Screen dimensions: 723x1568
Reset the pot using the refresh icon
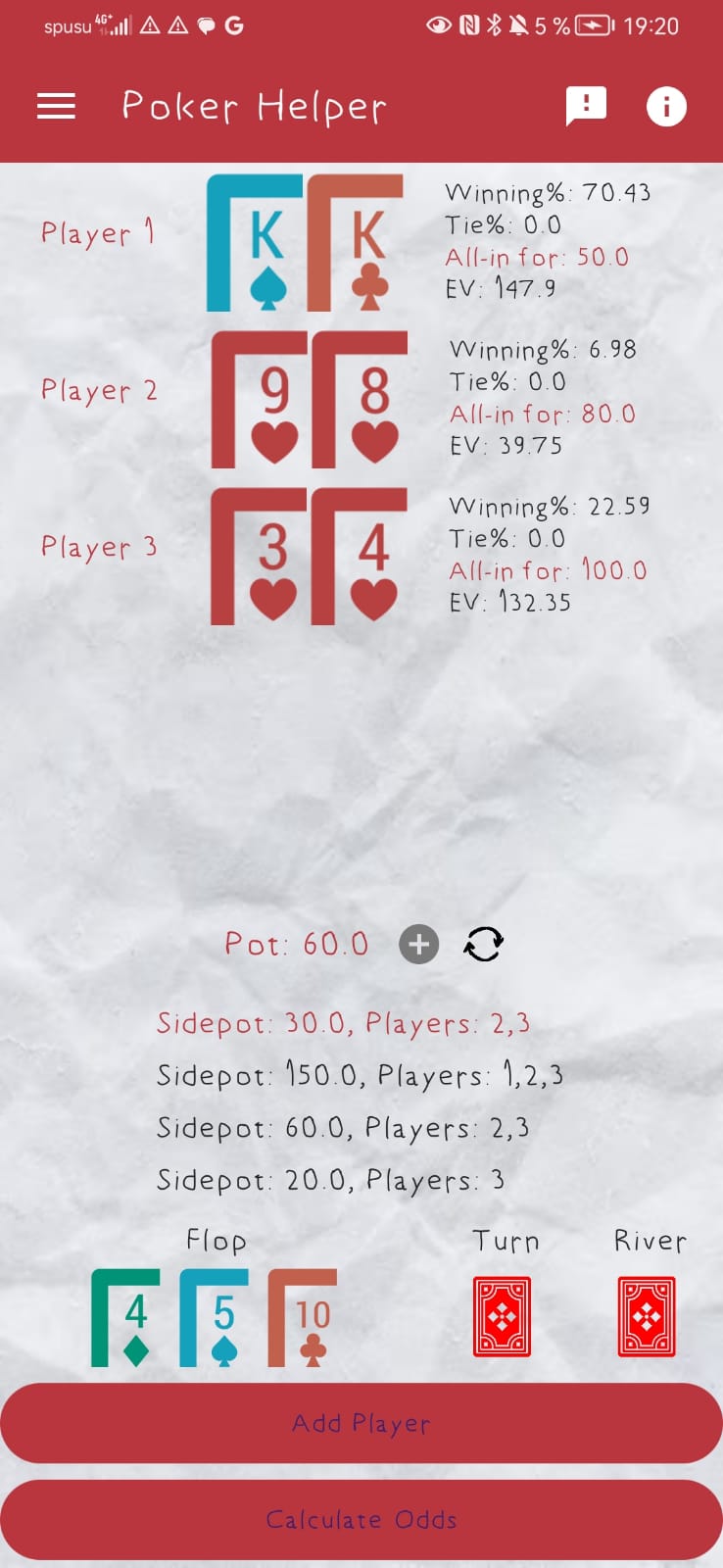click(482, 944)
